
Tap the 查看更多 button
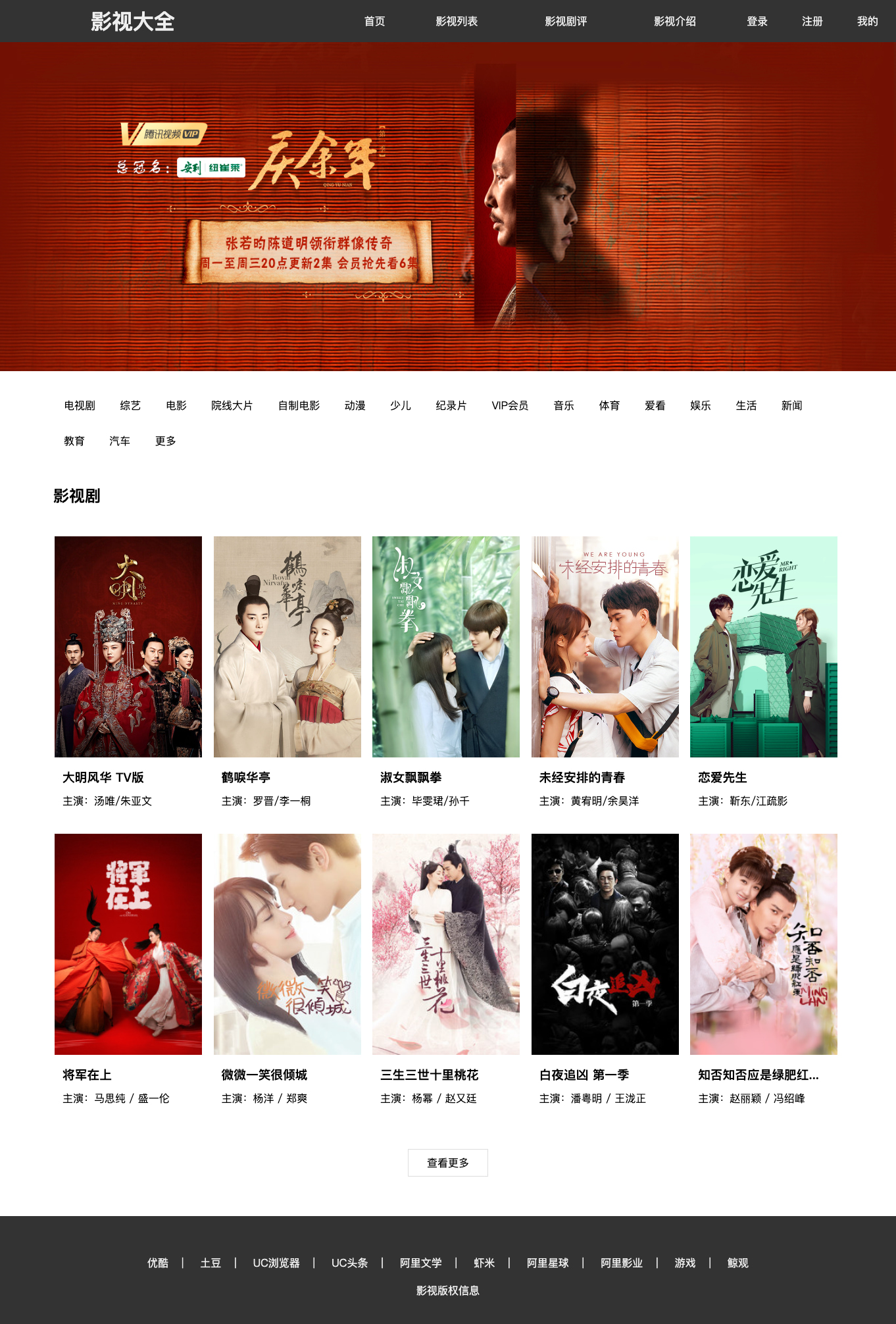[x=448, y=1163]
